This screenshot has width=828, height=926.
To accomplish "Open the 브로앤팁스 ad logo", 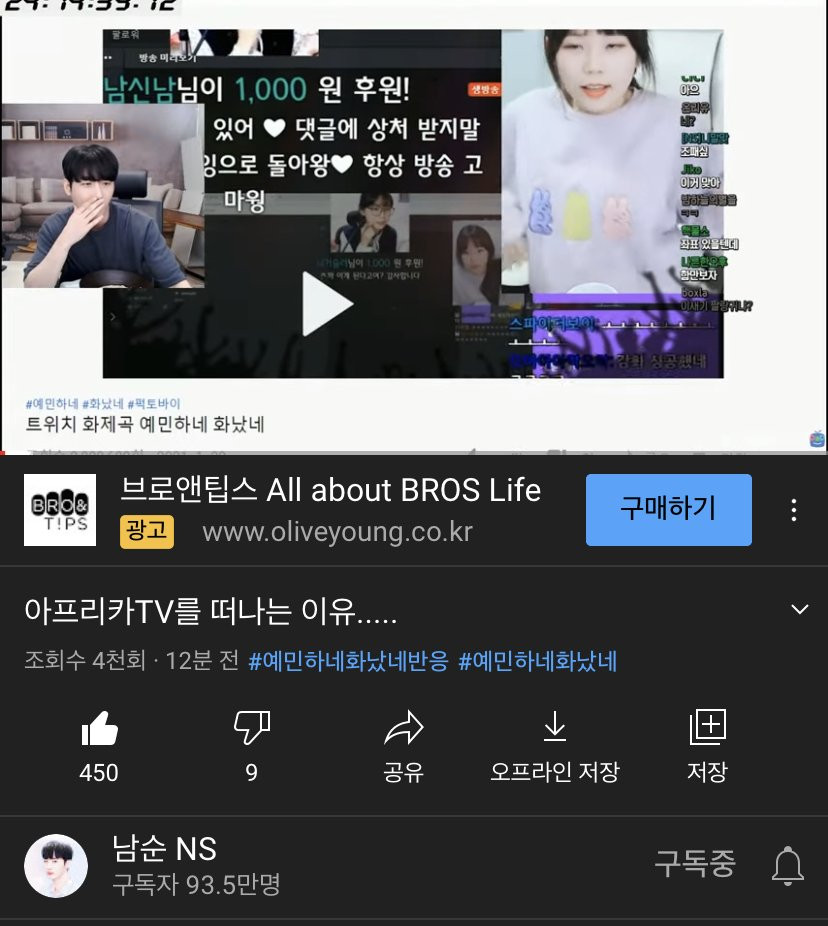I will 60,510.
